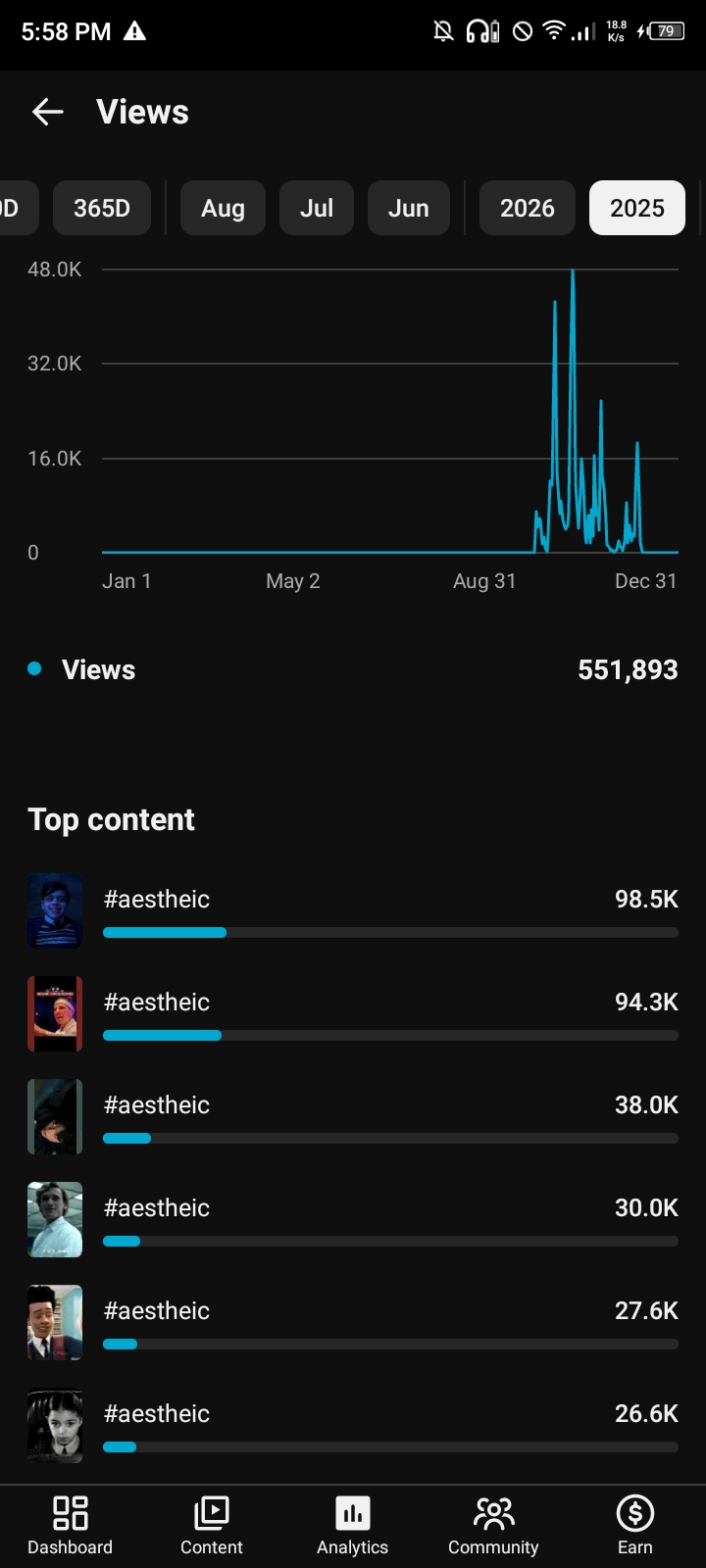706x1568 pixels.
Task: Select the 2025 year chip
Action: [637, 208]
